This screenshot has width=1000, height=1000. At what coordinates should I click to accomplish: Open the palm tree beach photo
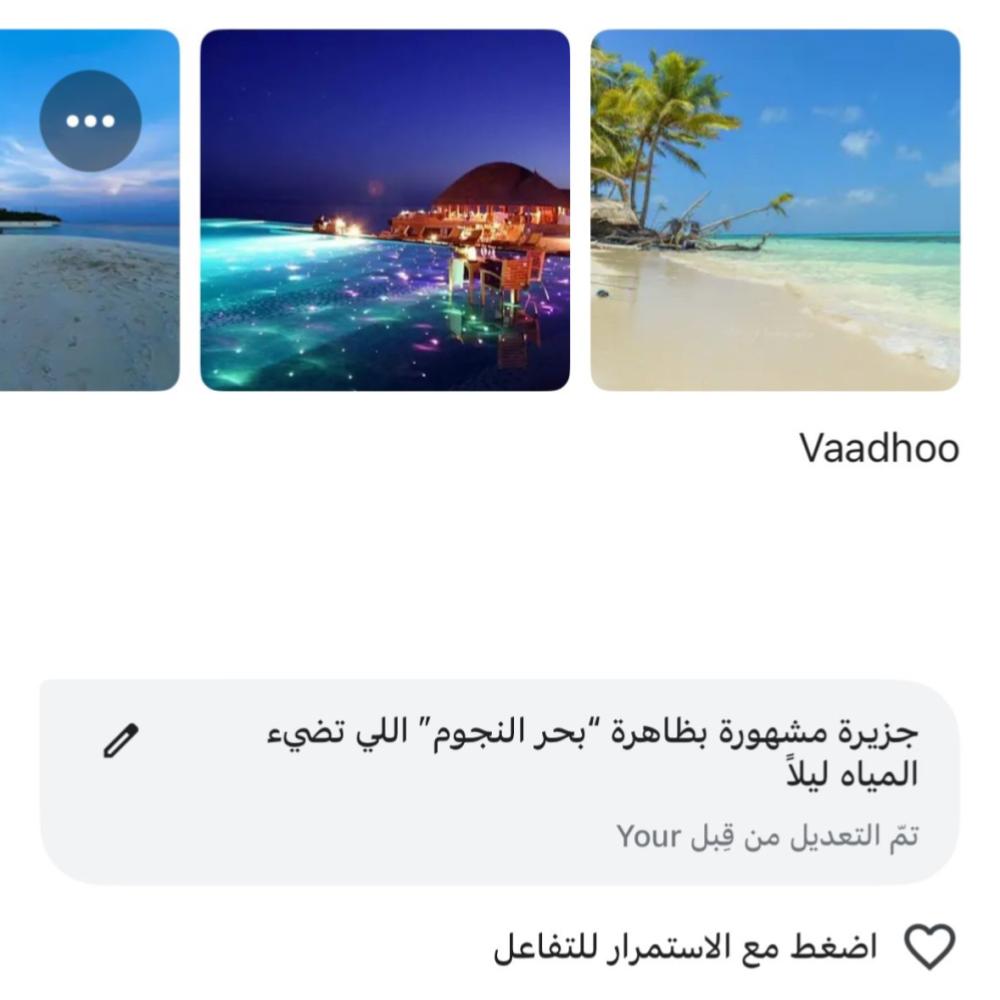tap(775, 210)
